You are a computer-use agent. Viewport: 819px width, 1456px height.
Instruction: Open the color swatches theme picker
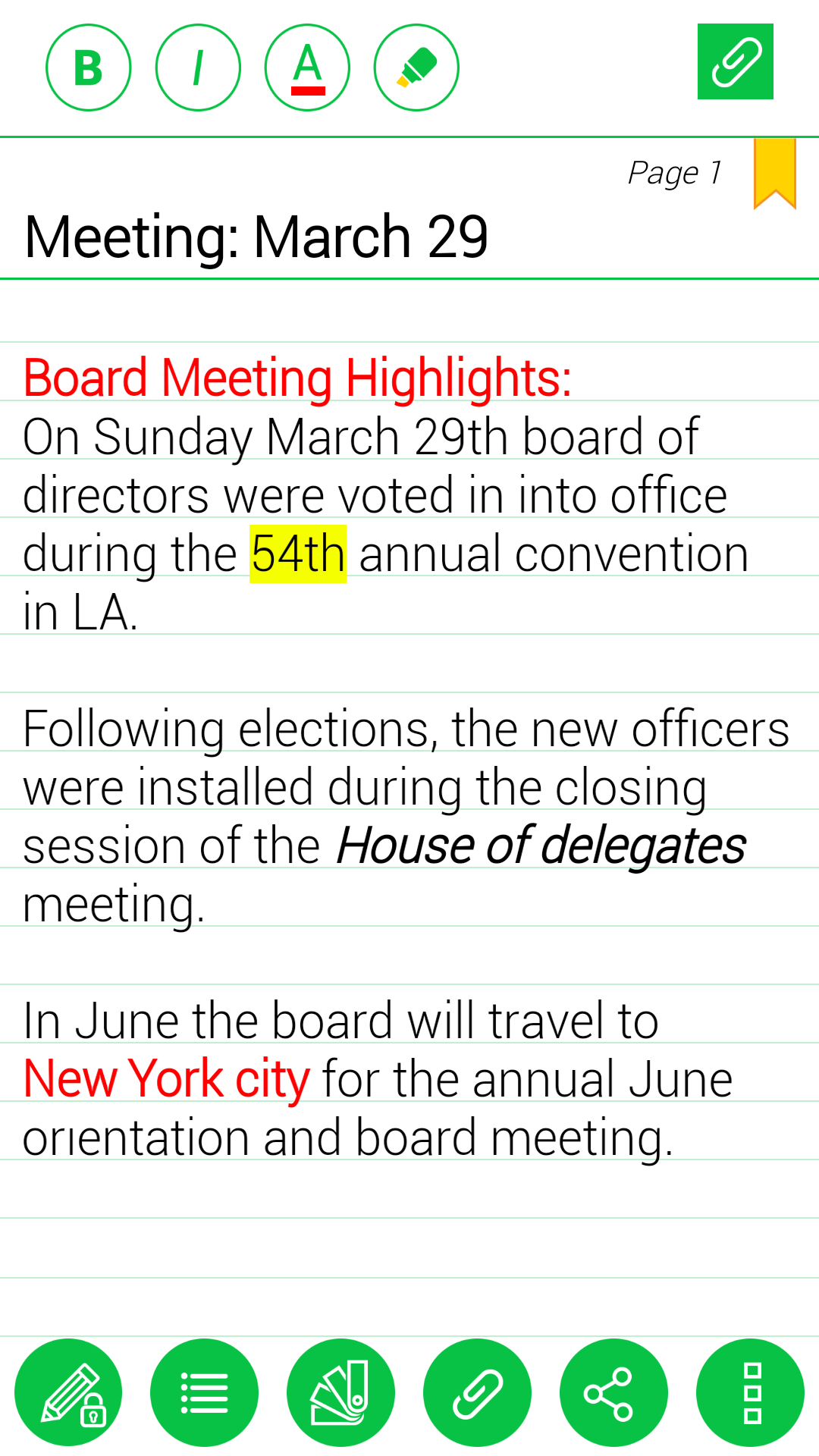pos(340,1392)
